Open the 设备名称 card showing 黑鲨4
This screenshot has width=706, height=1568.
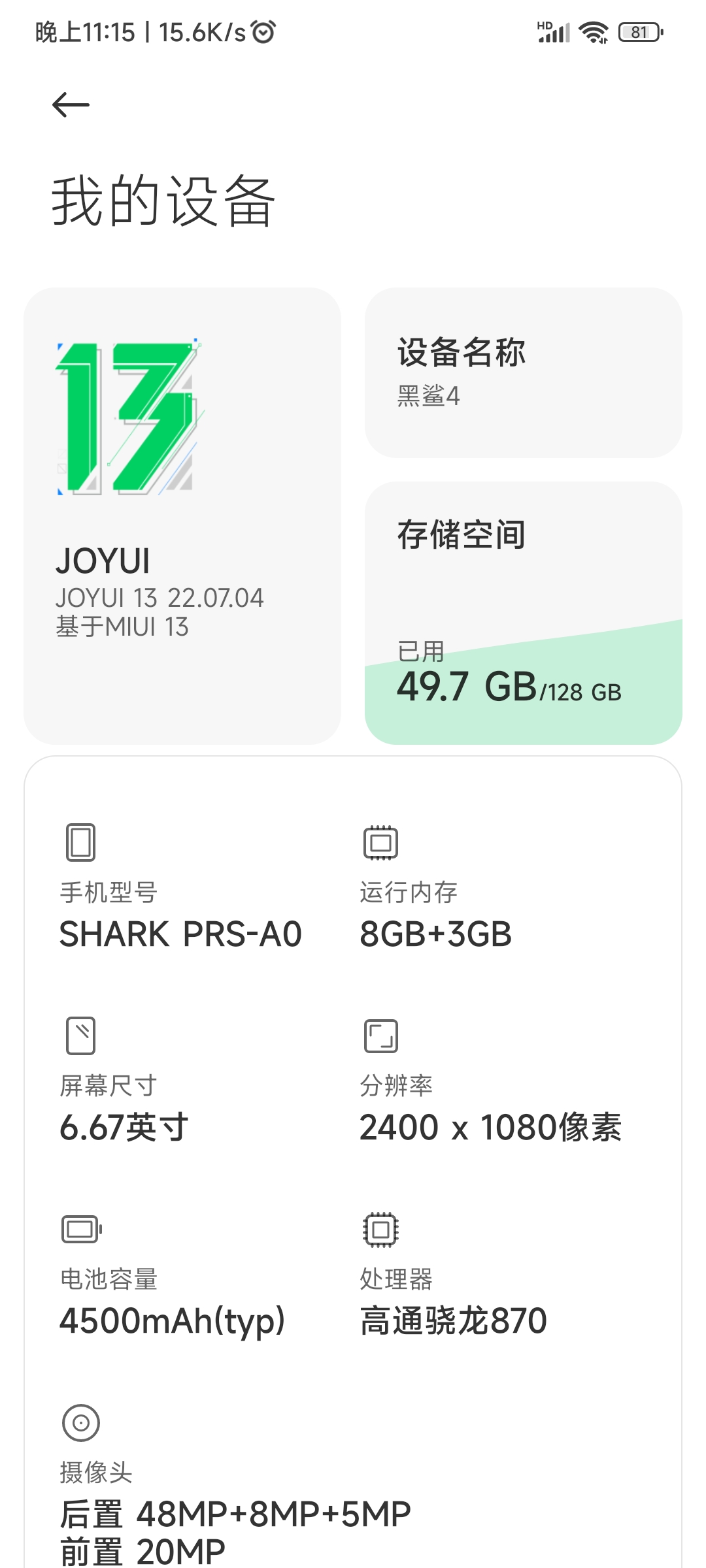click(x=523, y=372)
